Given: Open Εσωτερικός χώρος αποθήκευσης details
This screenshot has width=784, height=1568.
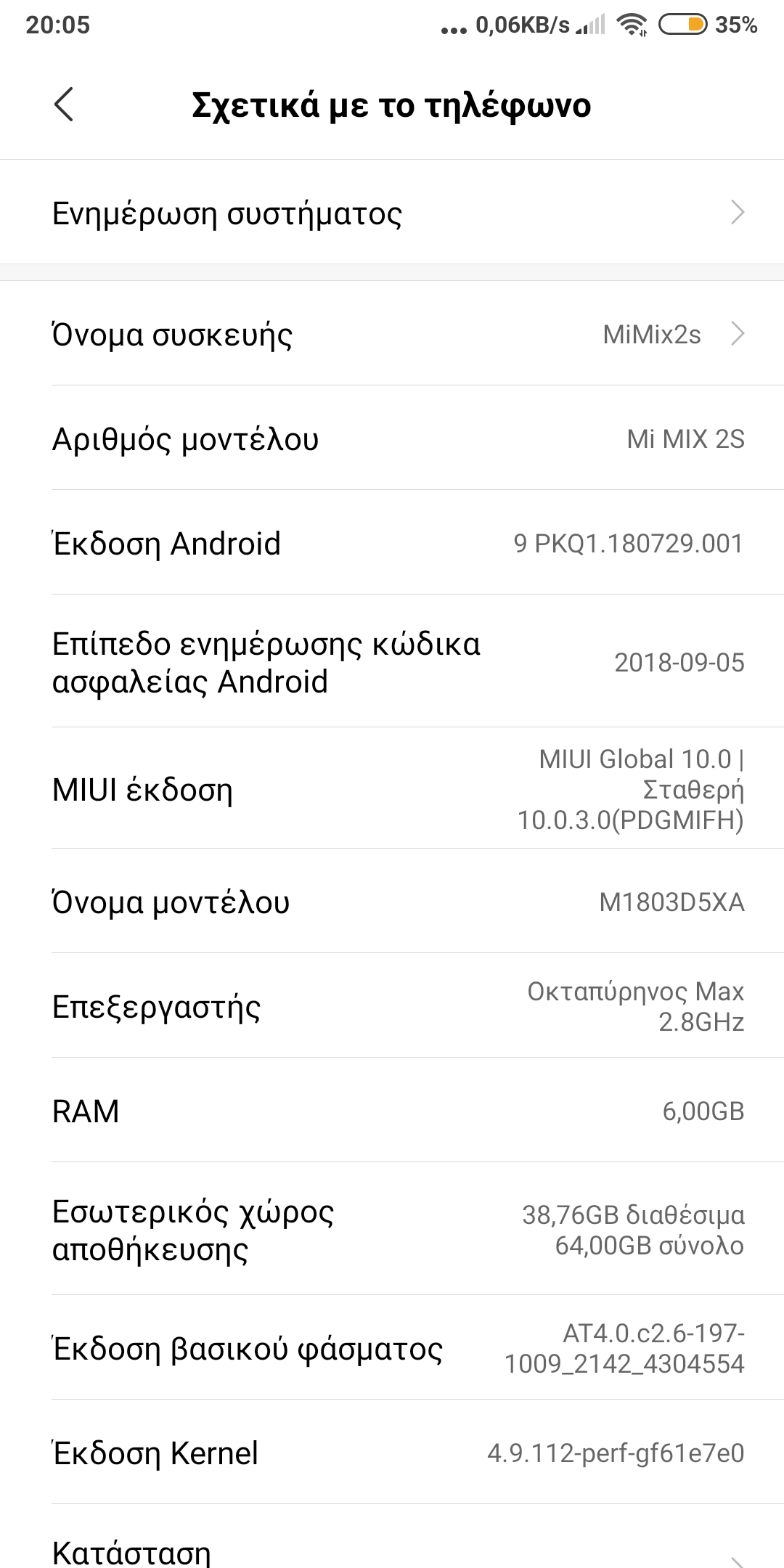Looking at the screenshot, I should [392, 1230].
